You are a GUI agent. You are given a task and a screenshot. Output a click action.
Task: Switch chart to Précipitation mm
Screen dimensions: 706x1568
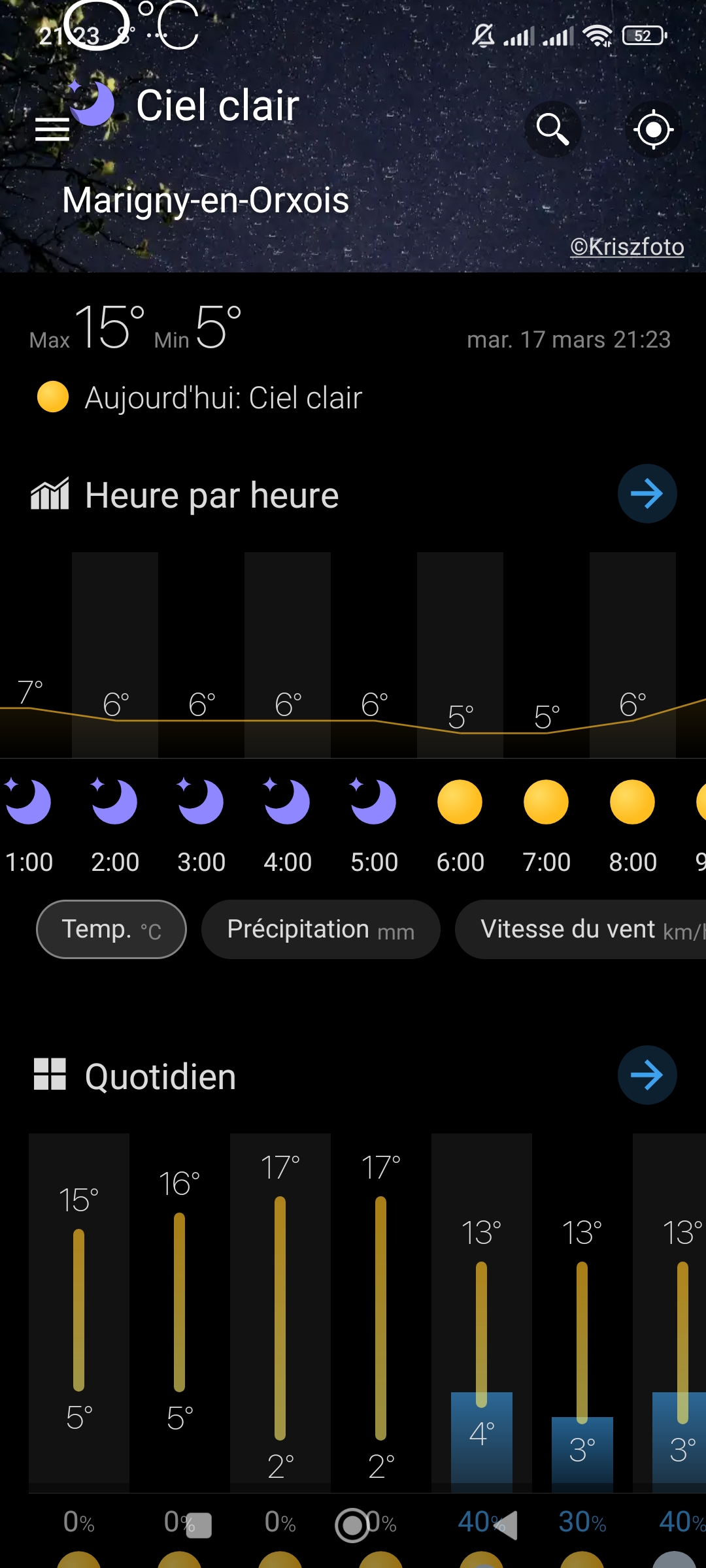click(x=320, y=929)
